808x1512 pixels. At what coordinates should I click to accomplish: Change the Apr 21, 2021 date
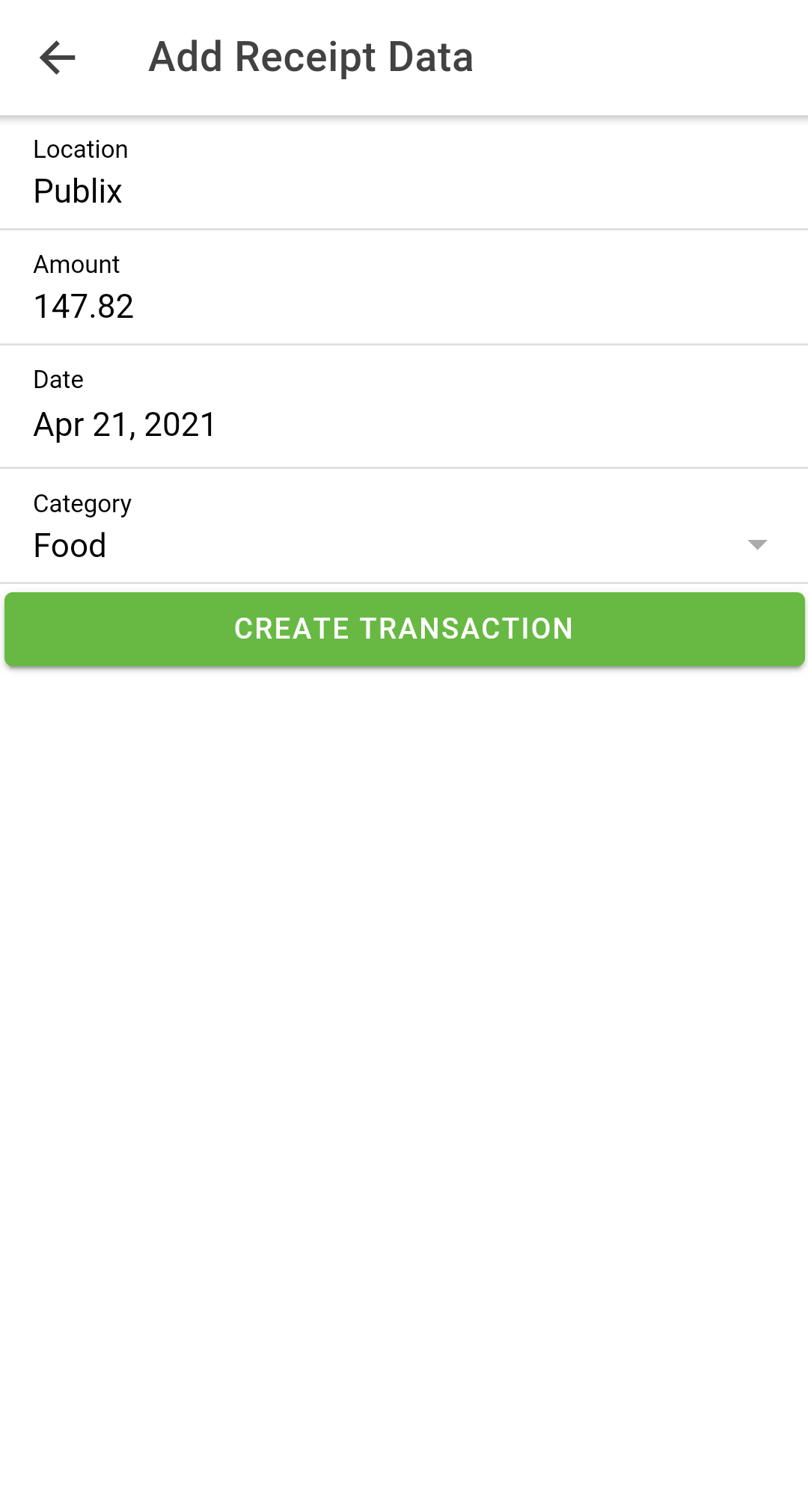pyautogui.click(x=125, y=424)
